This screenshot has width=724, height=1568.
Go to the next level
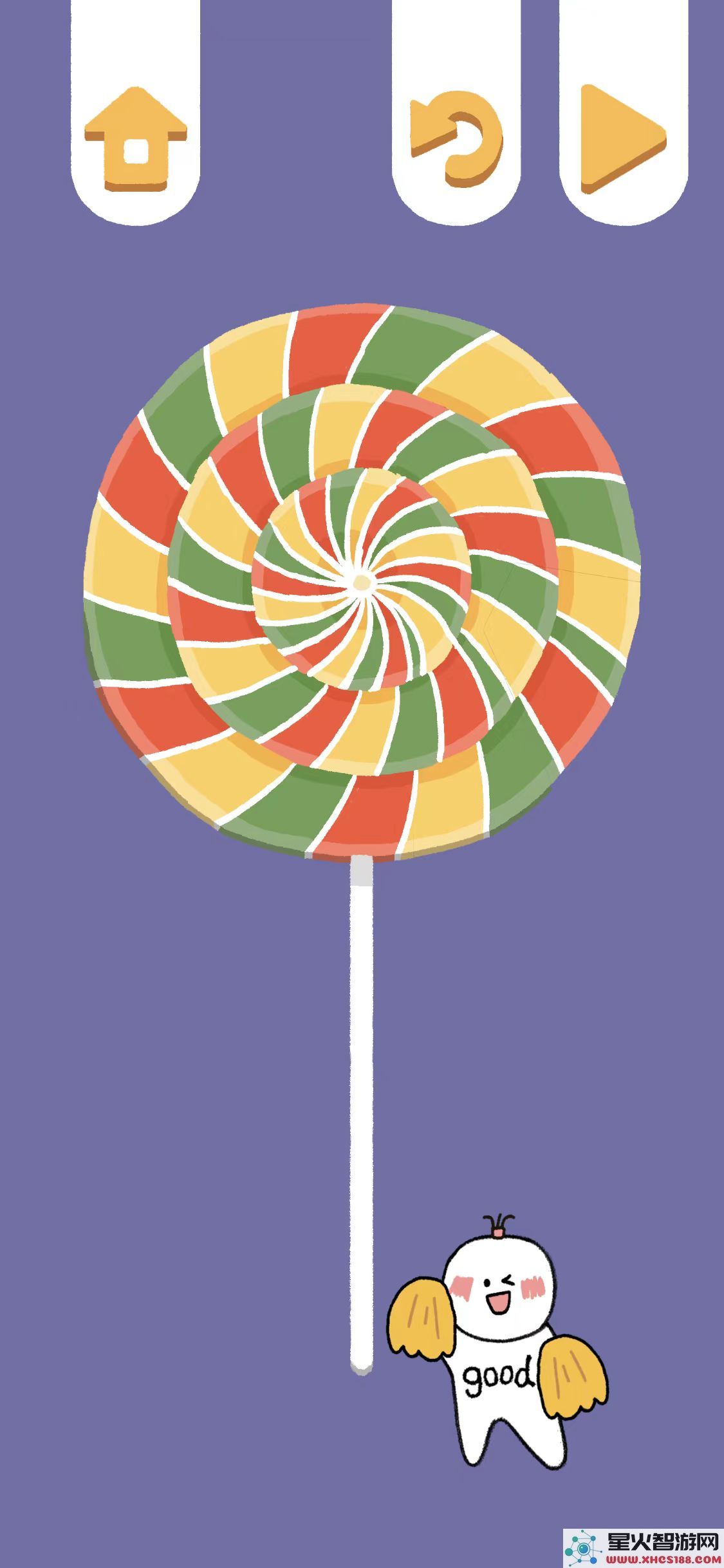point(622,138)
